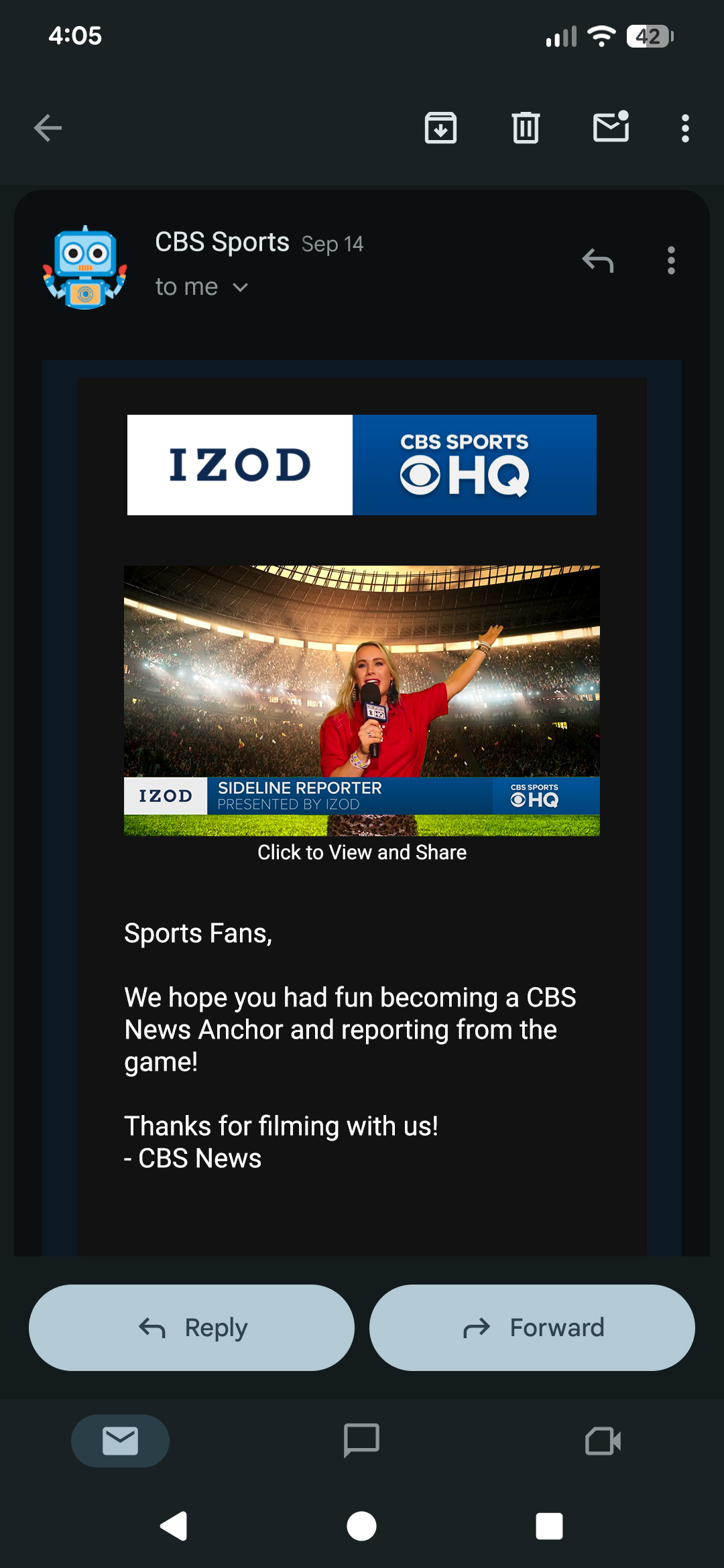Open the Sideline Reporter video image
The height and width of the screenshot is (1568, 724).
point(362,700)
